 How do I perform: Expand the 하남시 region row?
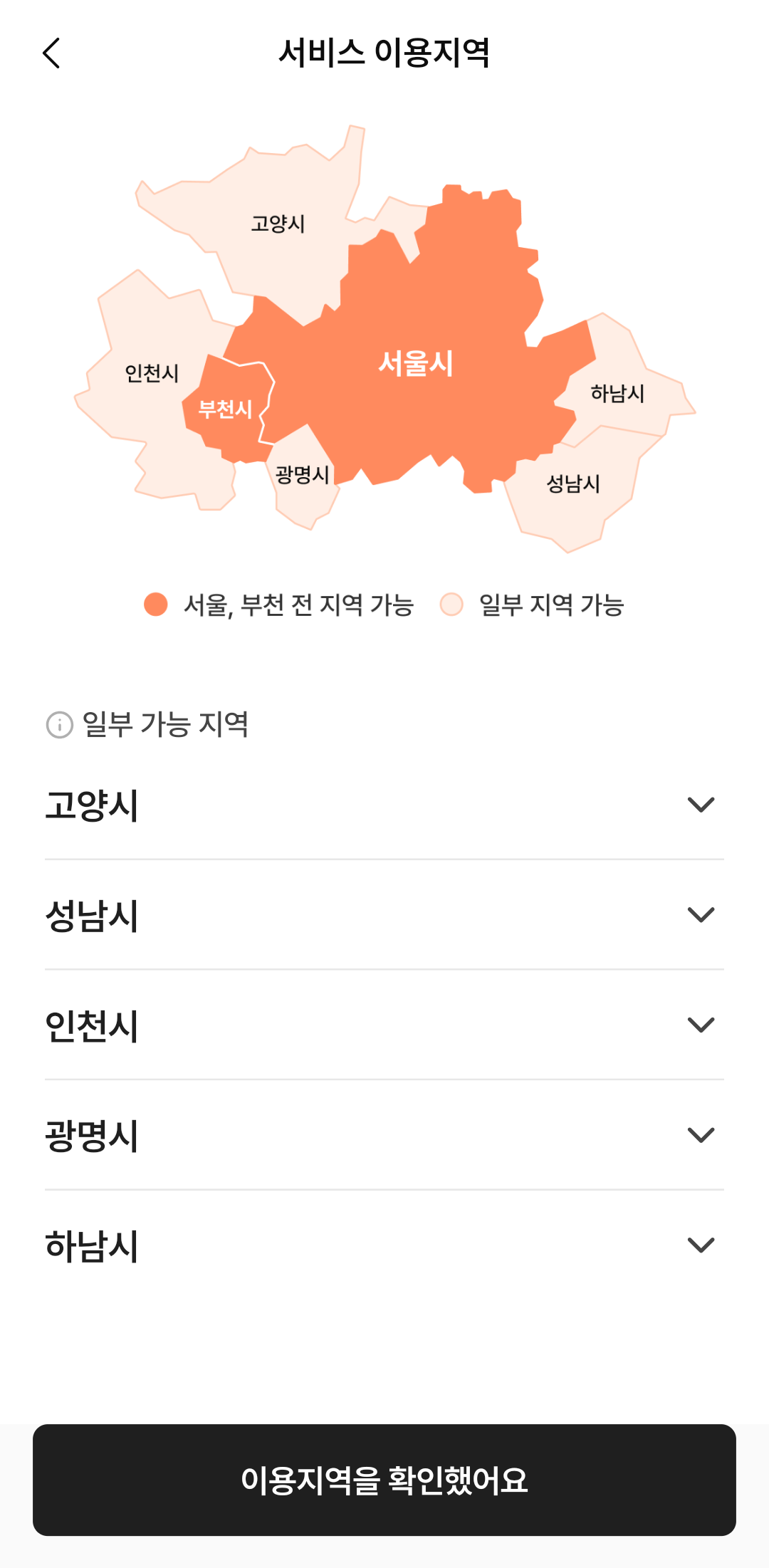[x=384, y=1245]
